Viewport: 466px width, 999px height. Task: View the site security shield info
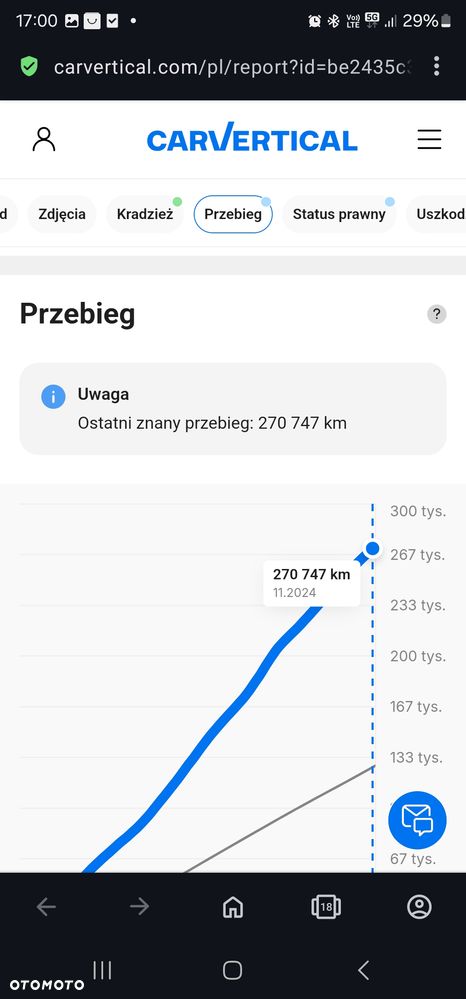[29, 66]
